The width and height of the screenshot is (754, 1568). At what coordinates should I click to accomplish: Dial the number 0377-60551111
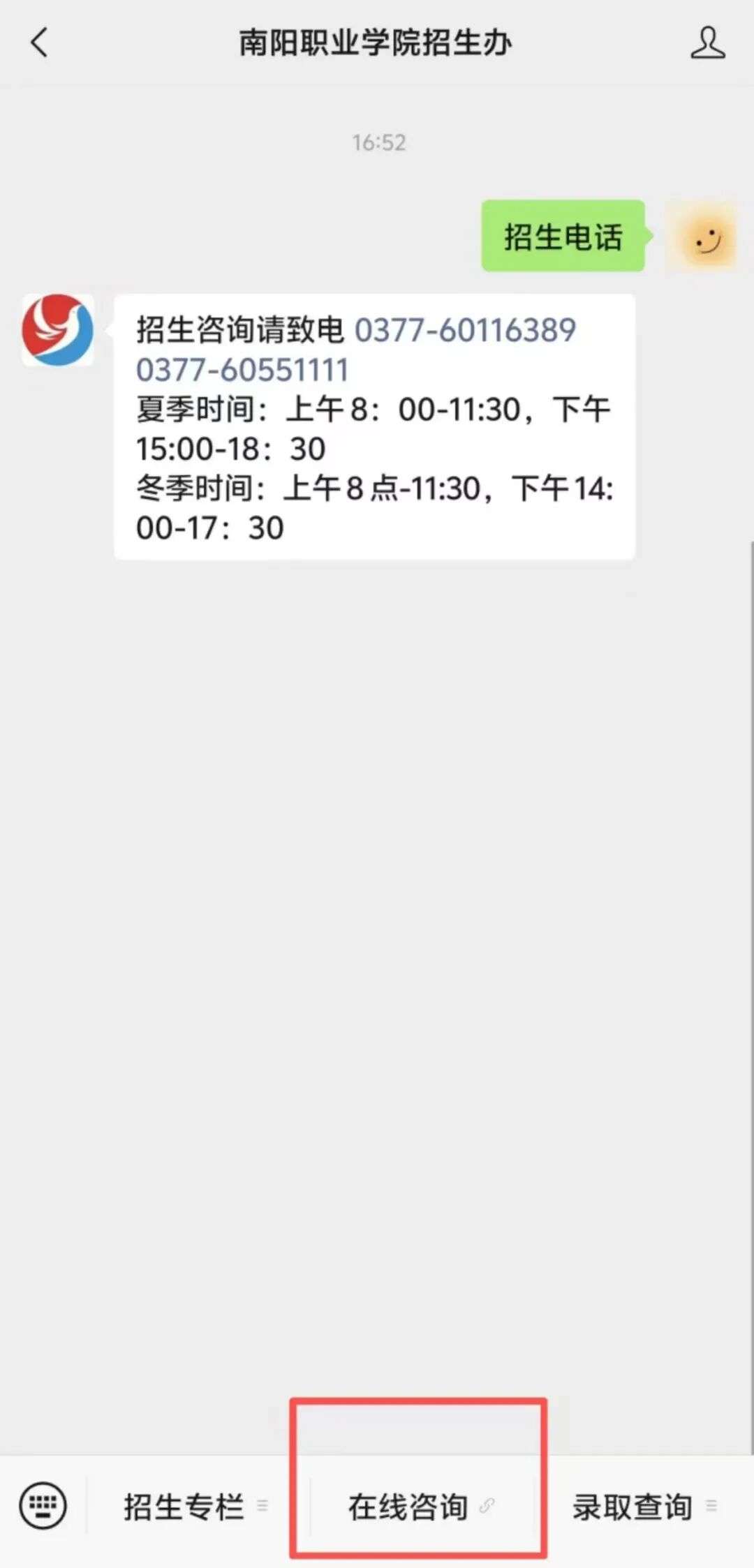pyautogui.click(x=242, y=370)
